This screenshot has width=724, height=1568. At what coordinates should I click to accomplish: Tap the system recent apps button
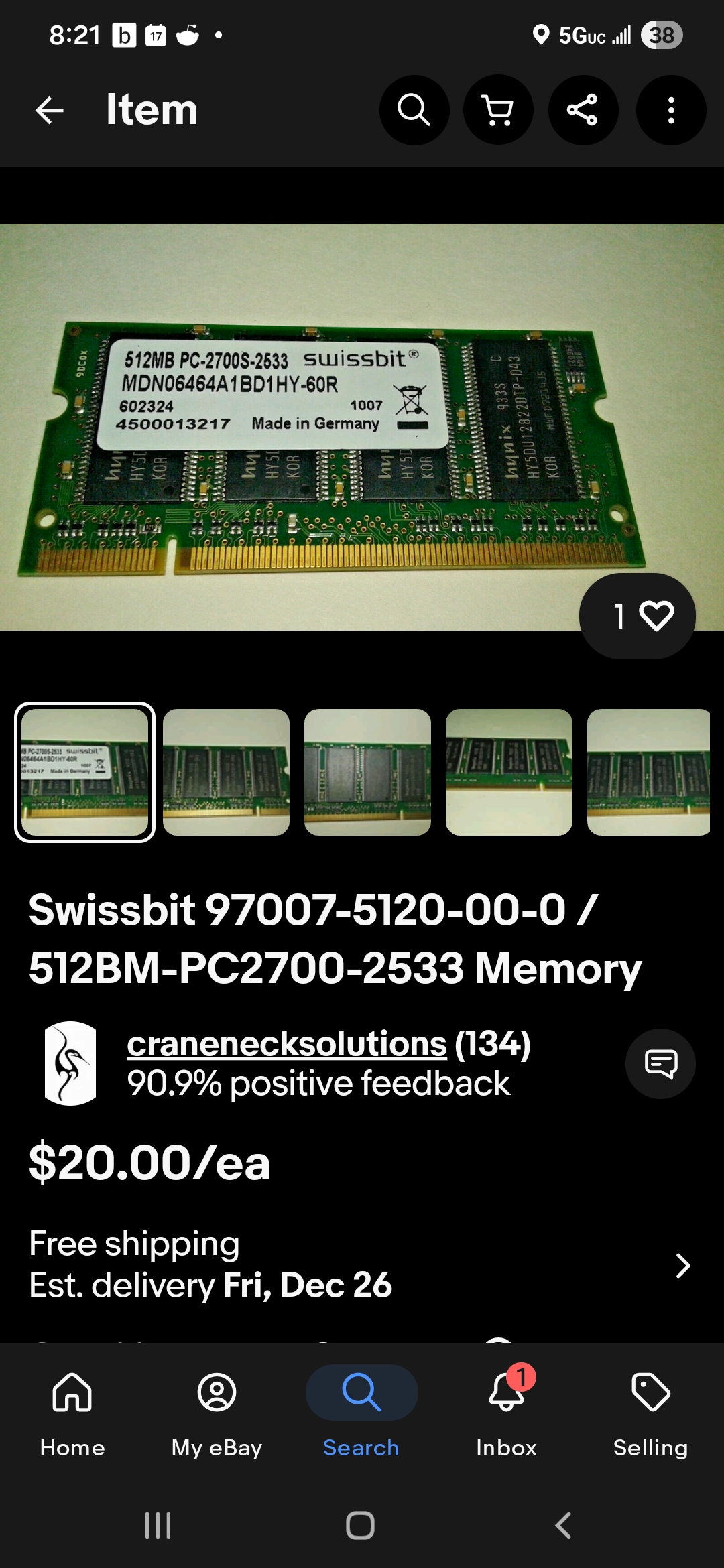(158, 1526)
